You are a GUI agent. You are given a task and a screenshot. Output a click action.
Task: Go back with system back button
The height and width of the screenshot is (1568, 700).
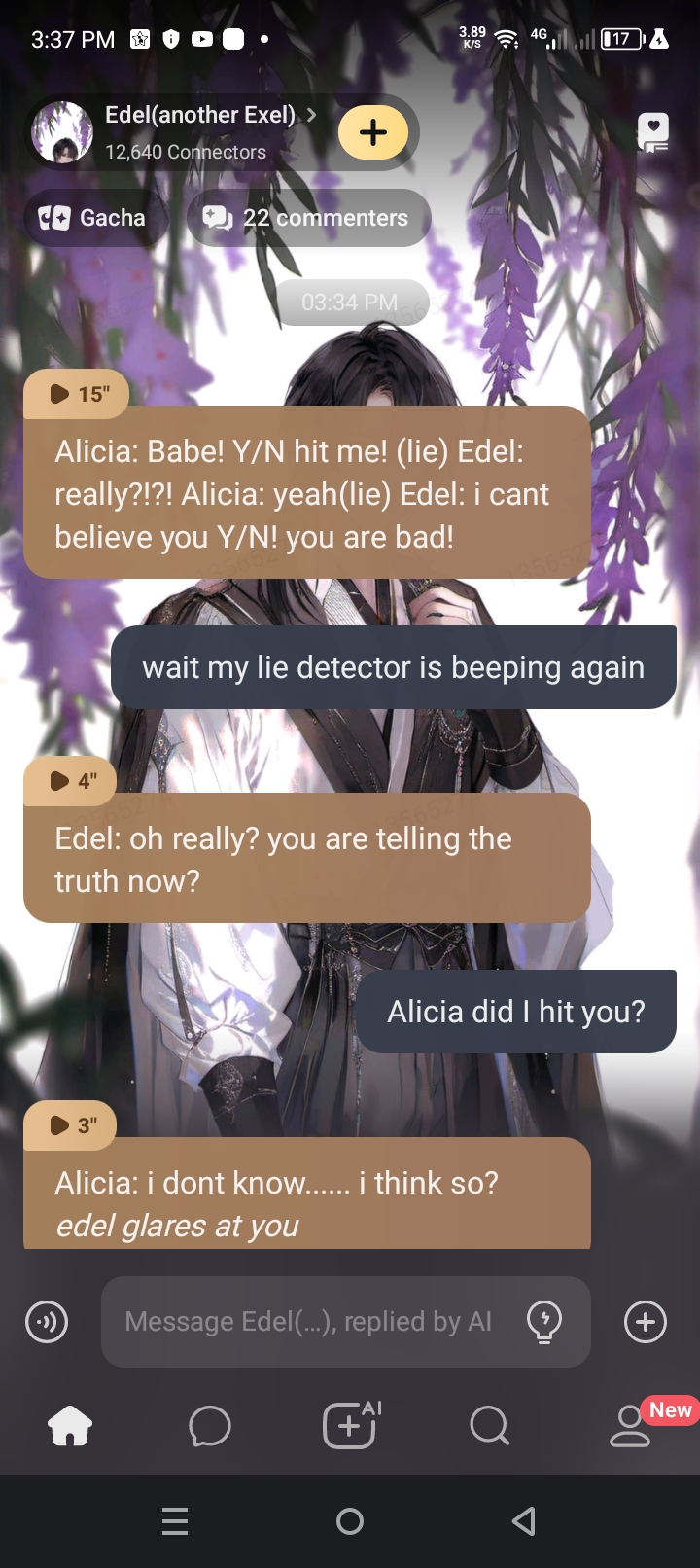[x=524, y=1520]
